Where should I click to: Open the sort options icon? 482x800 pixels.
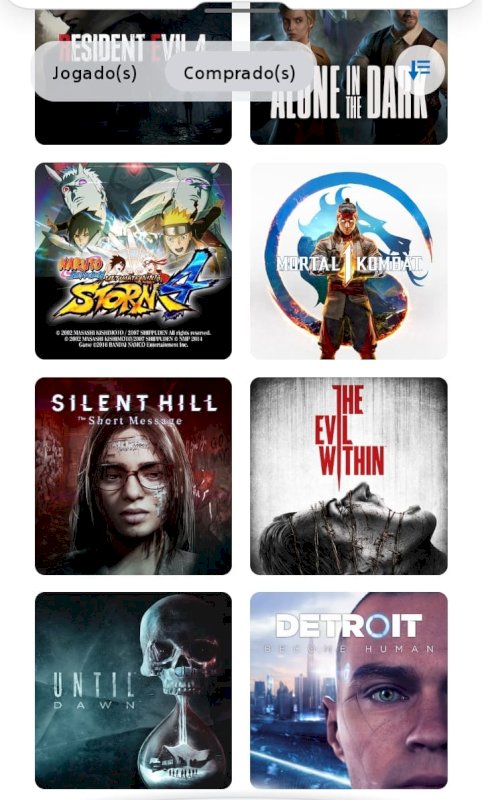click(419, 70)
